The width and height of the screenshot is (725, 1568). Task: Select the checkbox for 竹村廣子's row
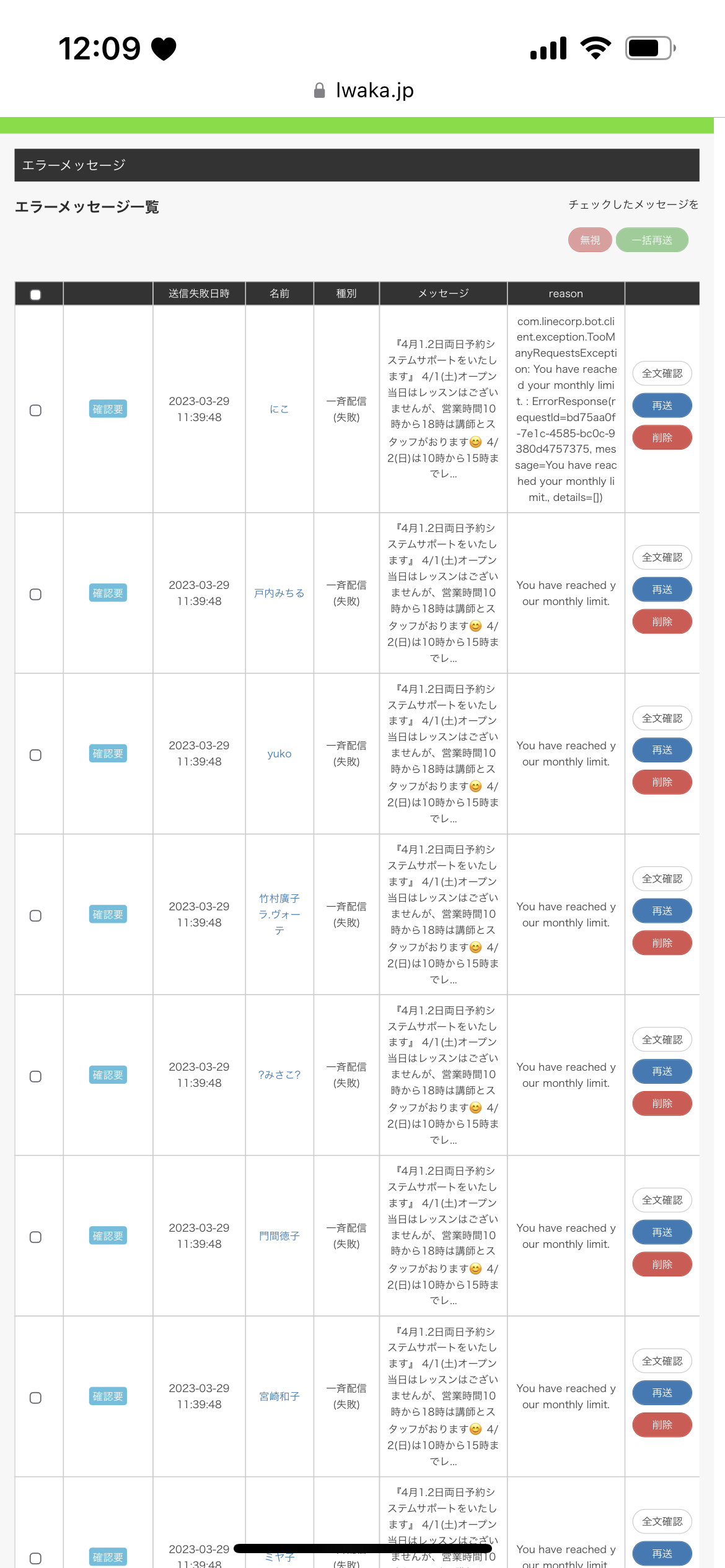pyautogui.click(x=36, y=915)
